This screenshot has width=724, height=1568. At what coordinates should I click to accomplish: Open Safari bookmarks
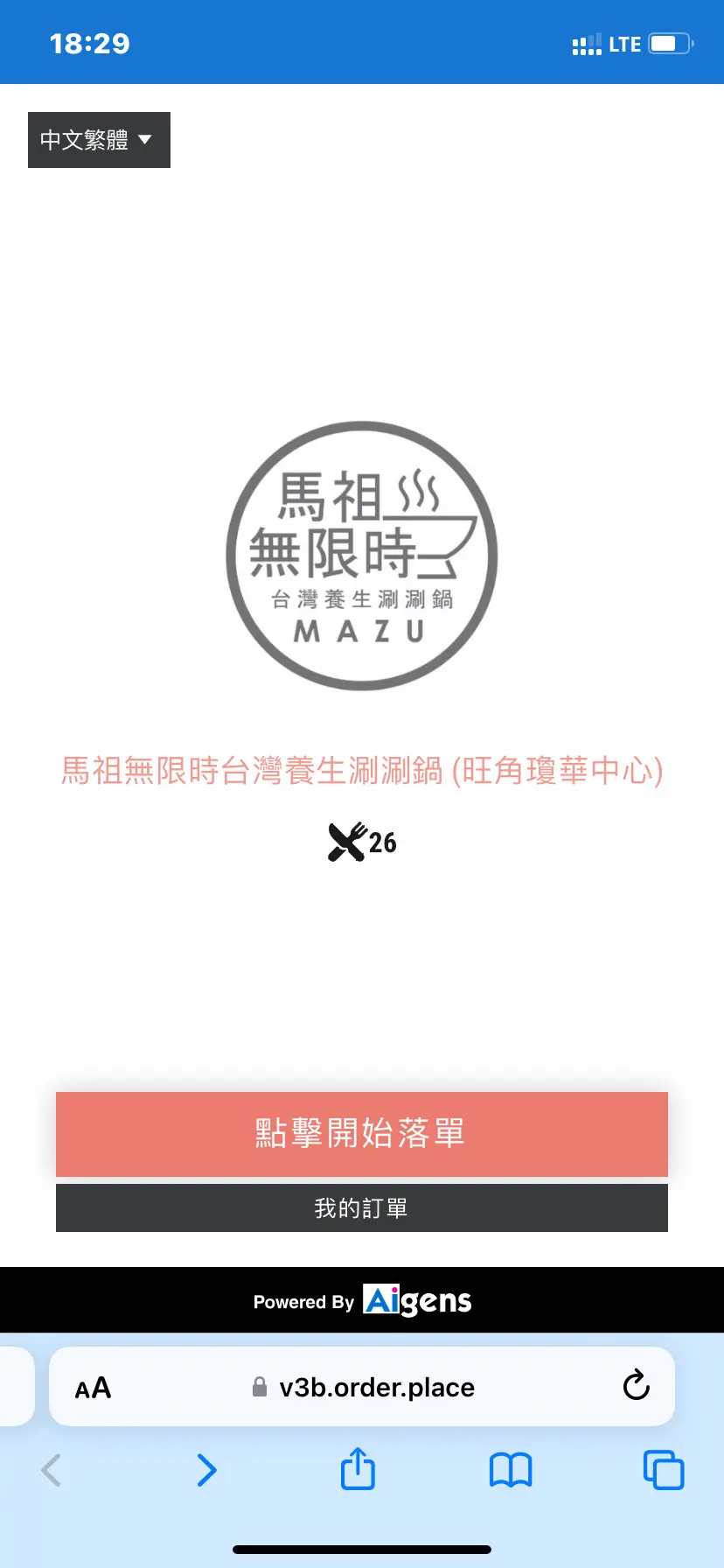click(x=511, y=1471)
